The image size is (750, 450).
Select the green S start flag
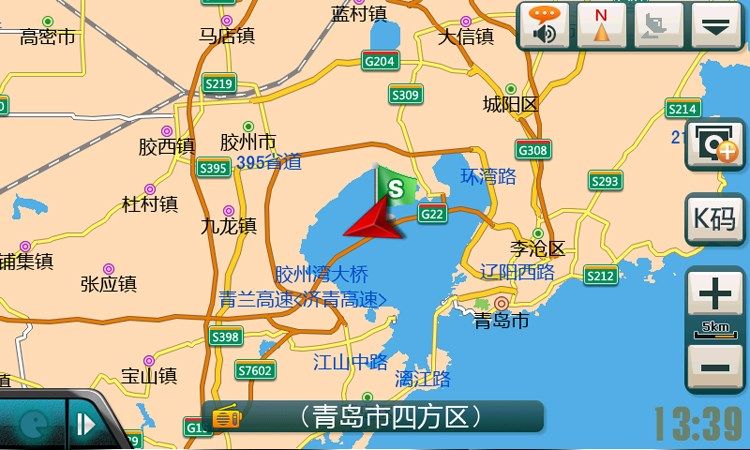tap(397, 187)
